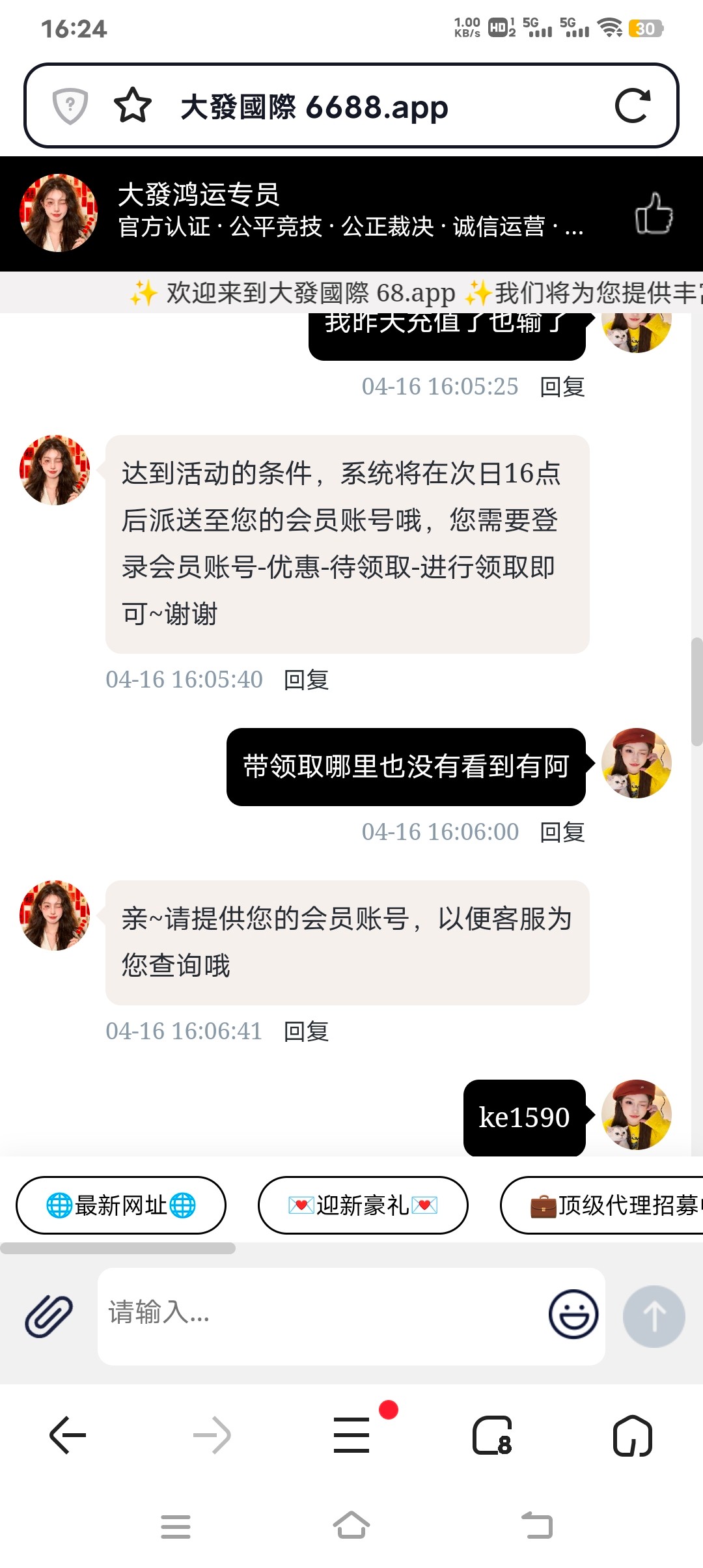This screenshot has height=1568, width=703.
Task: Reply to the 16:06:41 agent message
Action: click(x=306, y=1031)
